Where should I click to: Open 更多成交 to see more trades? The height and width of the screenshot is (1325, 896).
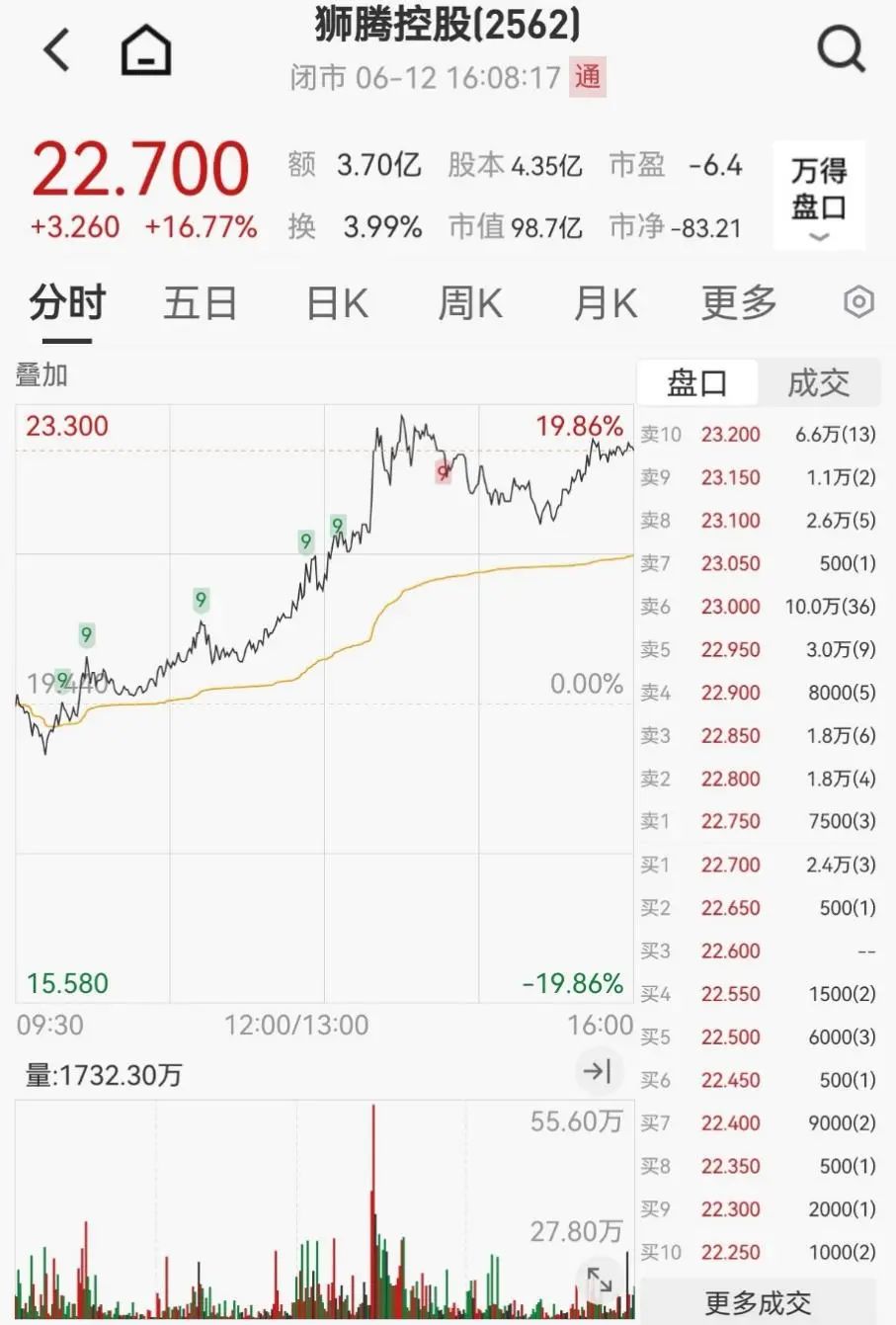click(x=758, y=1303)
